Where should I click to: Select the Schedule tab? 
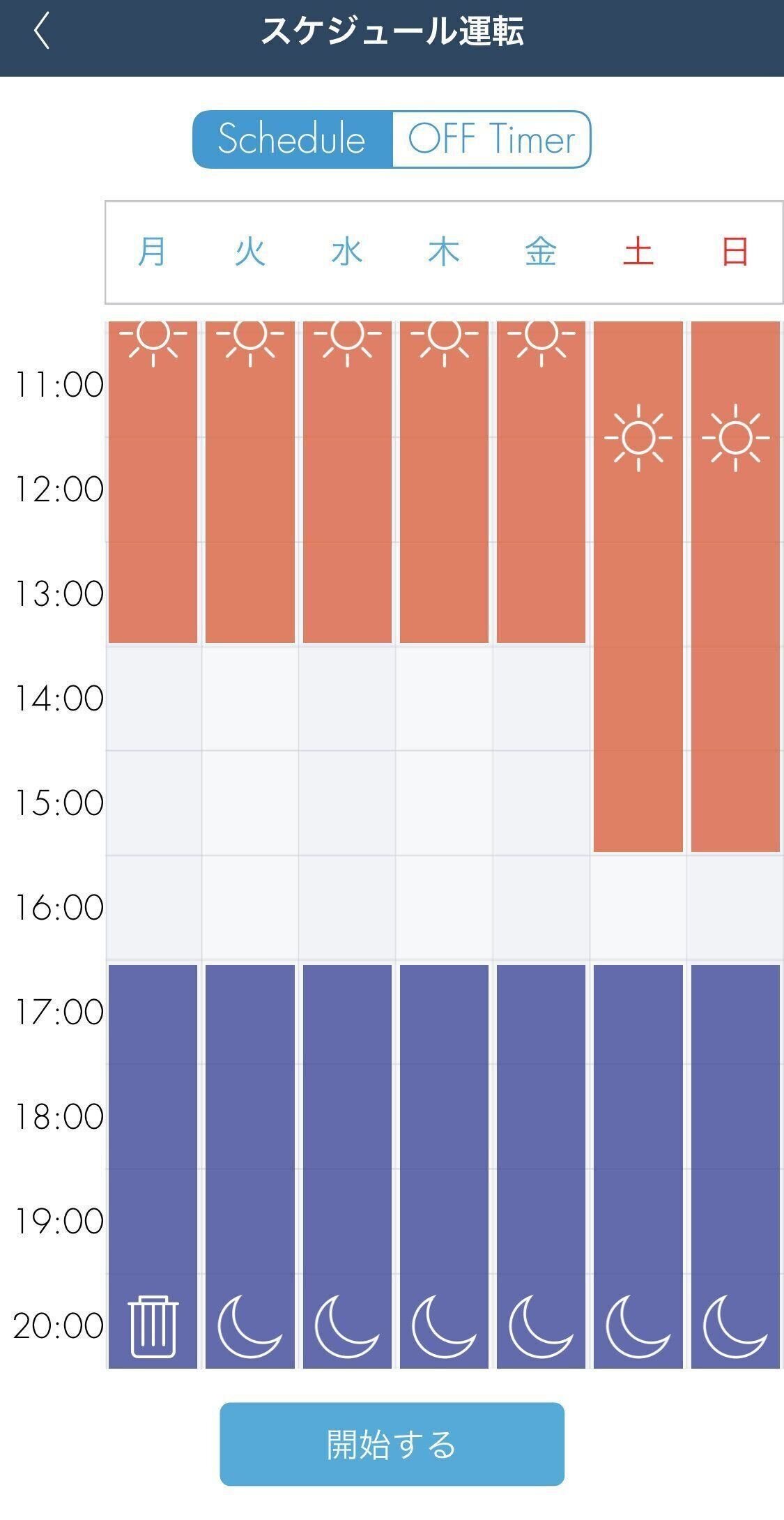click(293, 139)
